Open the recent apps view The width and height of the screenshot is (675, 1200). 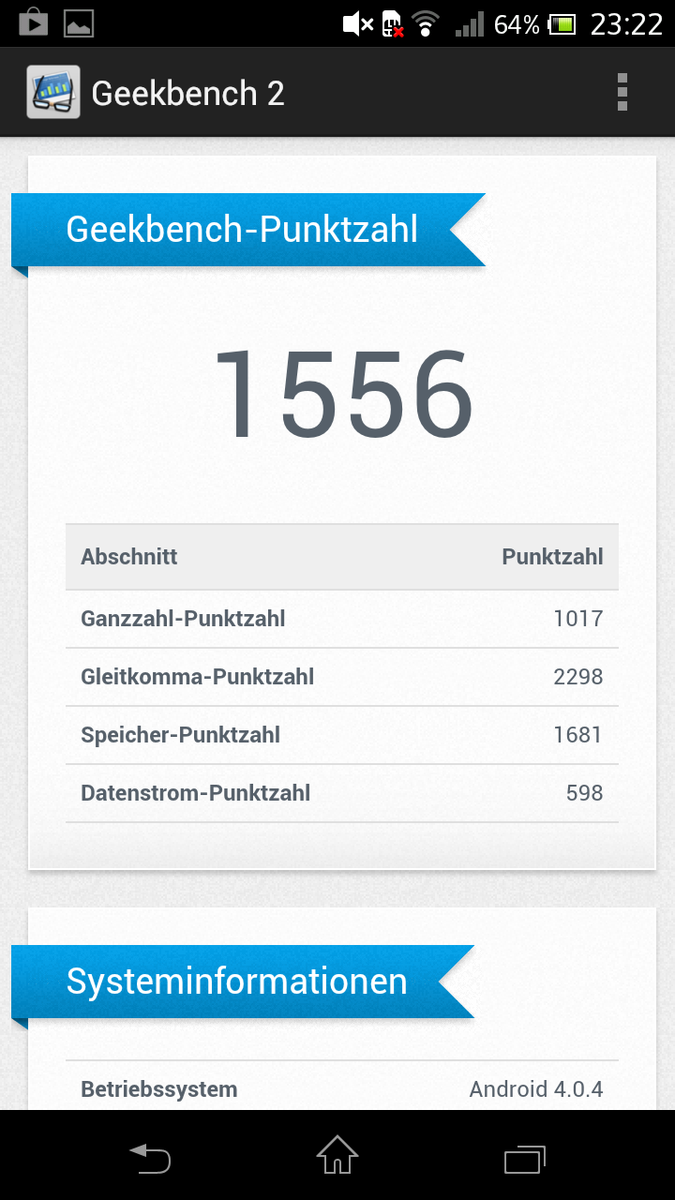523,1158
